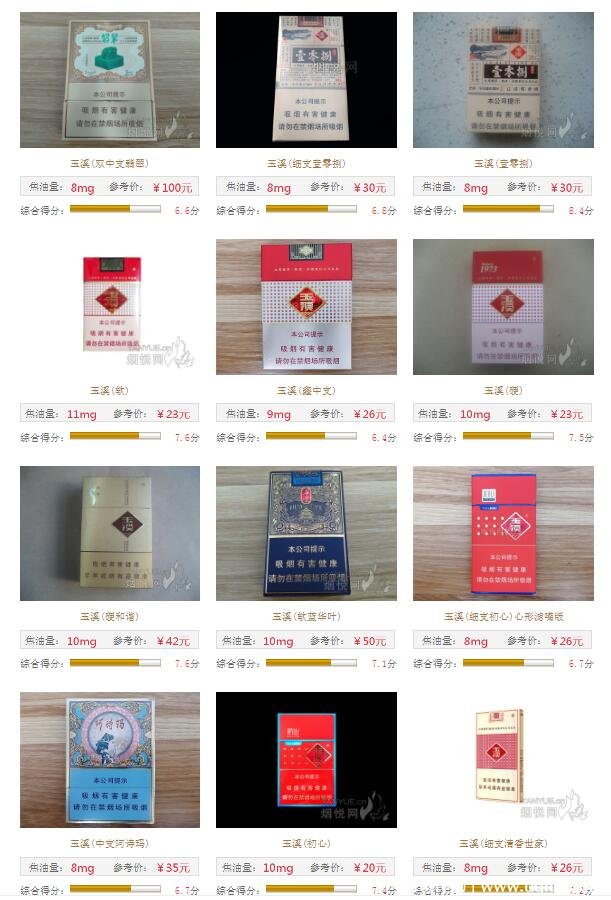The width and height of the screenshot is (611, 900).
Task: Select the 玉溪(软) product image
Action: point(110,306)
